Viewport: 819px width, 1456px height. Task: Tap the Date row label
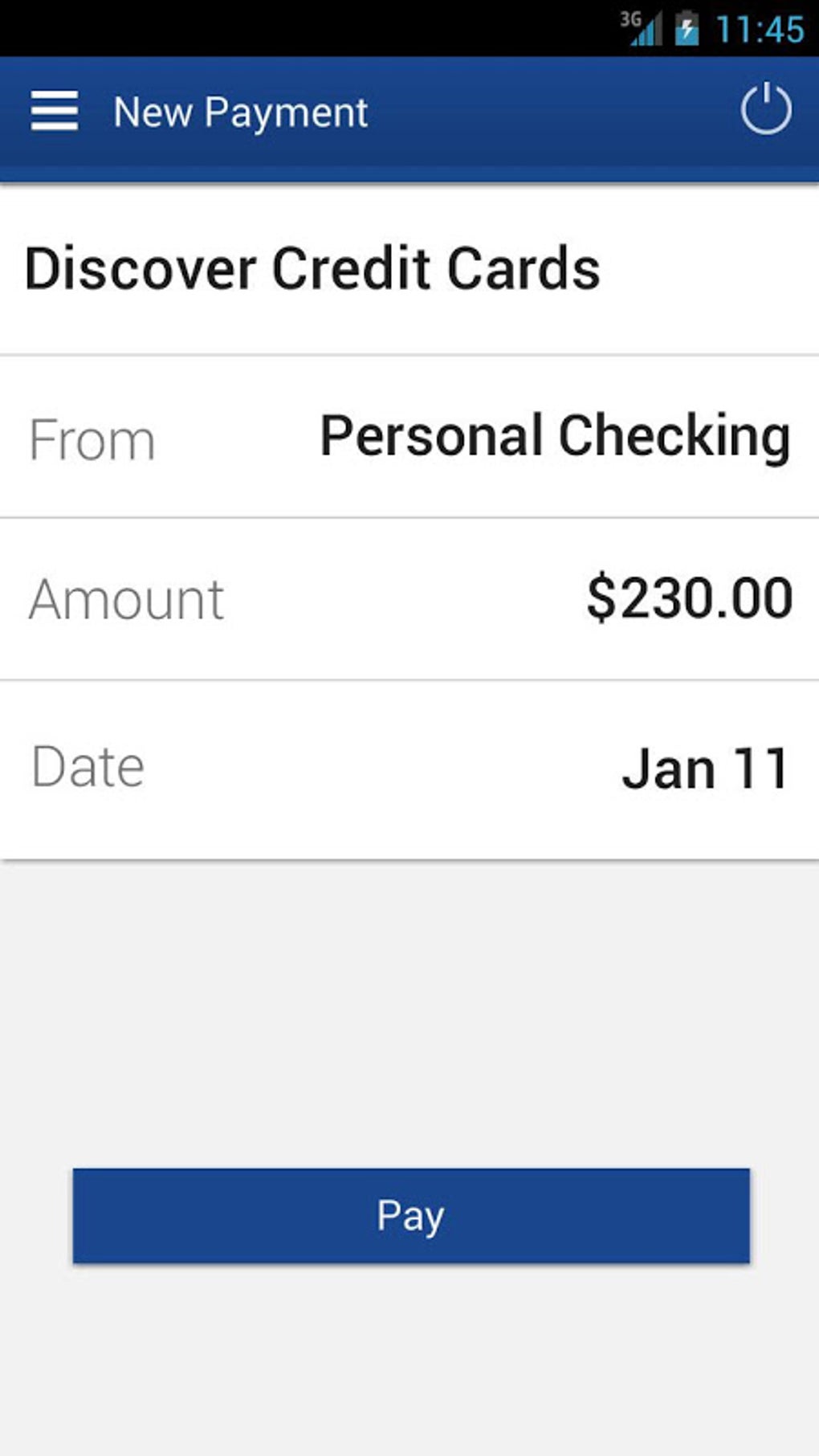coord(88,763)
